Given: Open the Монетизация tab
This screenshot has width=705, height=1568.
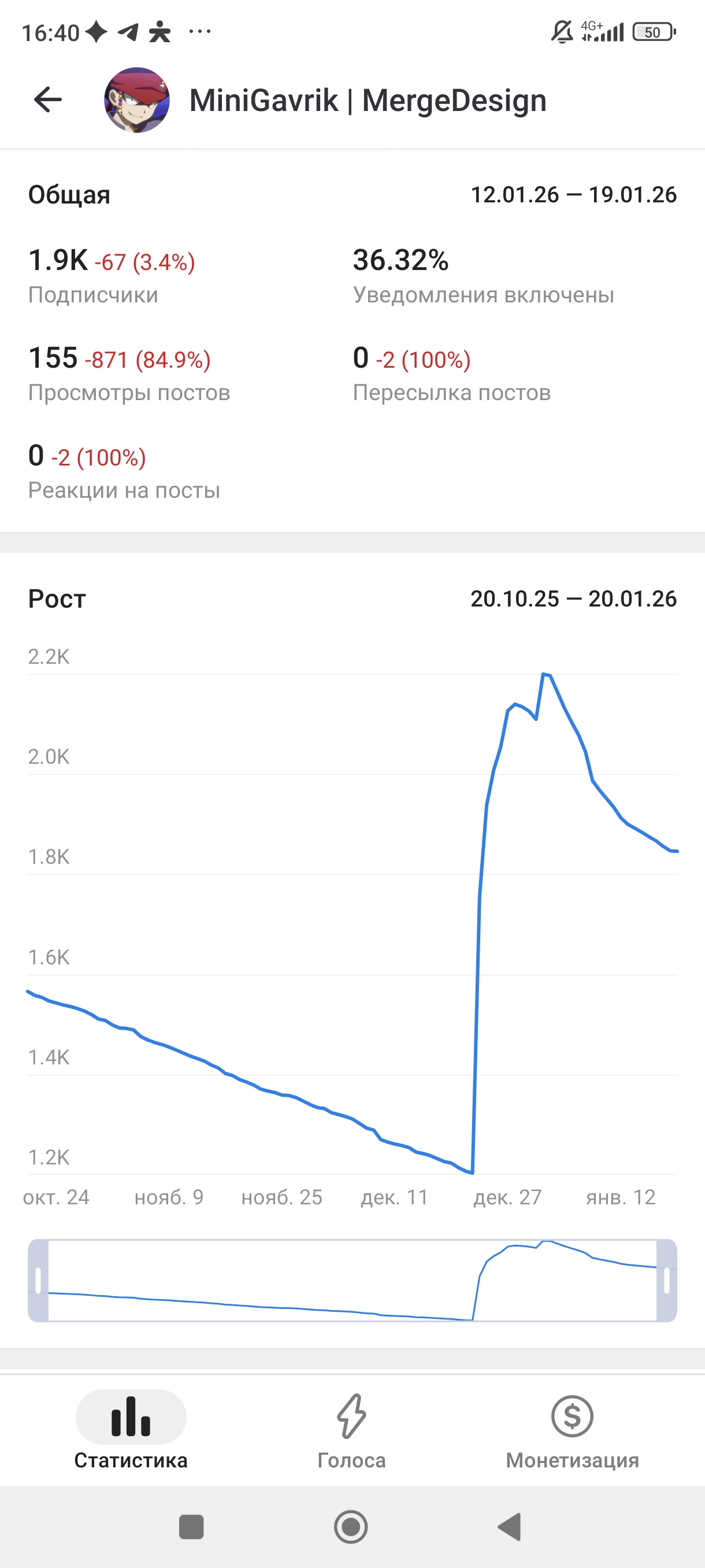Looking at the screenshot, I should tap(572, 1429).
